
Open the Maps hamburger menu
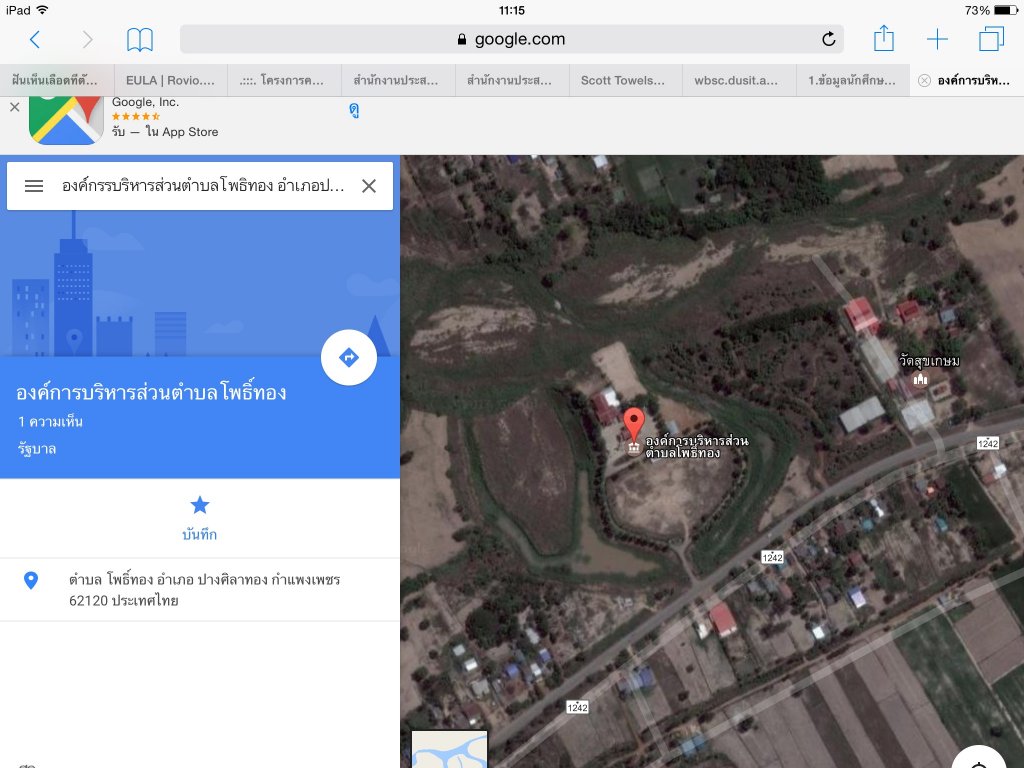pos(34,186)
